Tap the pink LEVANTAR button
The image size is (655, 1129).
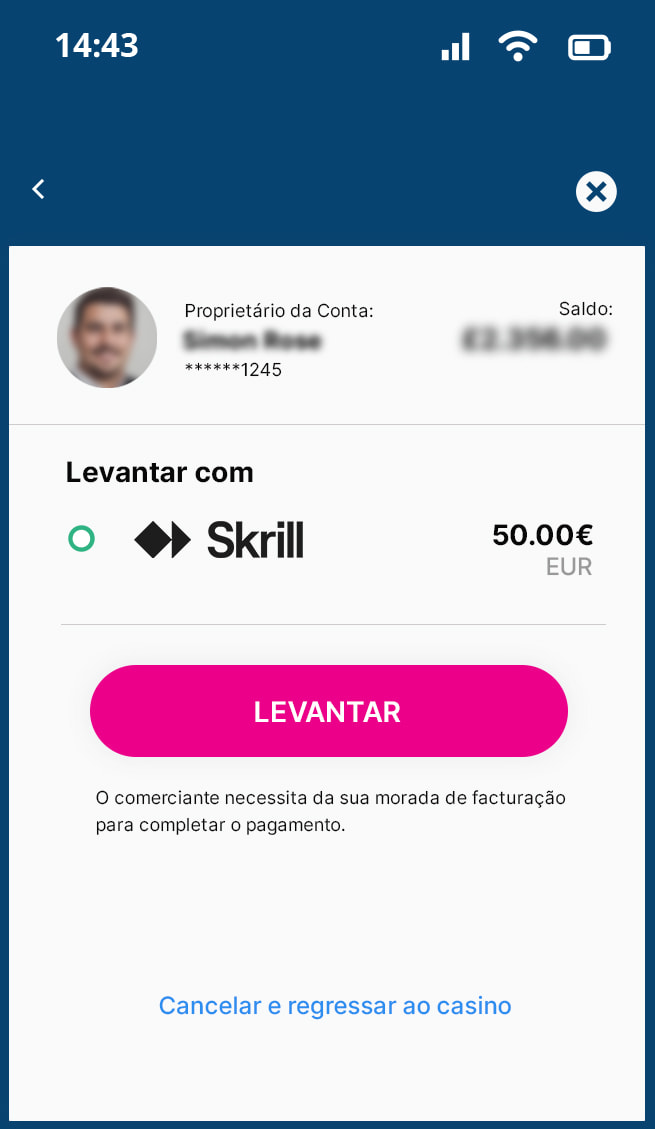pyautogui.click(x=328, y=711)
